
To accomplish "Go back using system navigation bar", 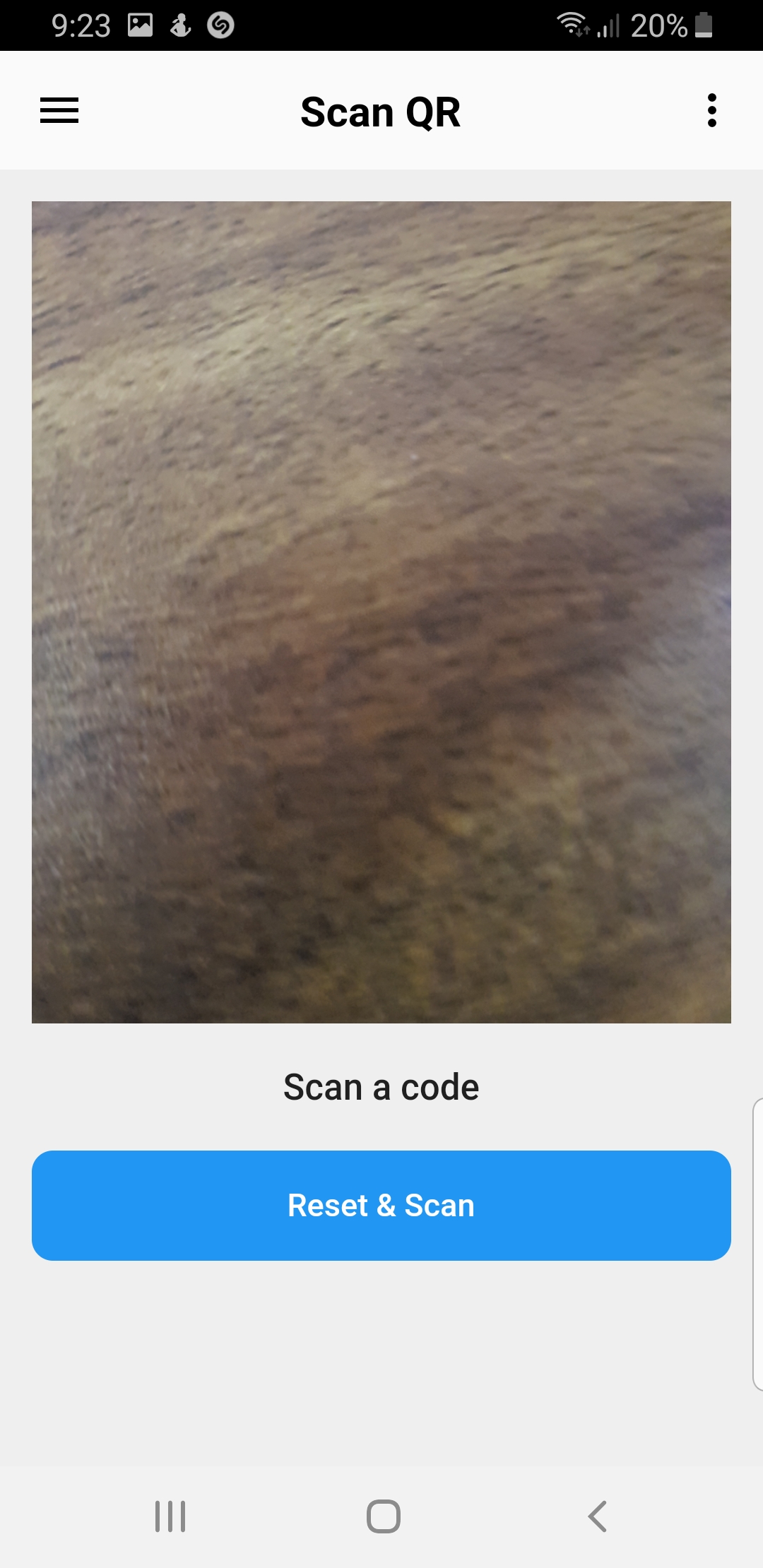I will pos(597,1516).
